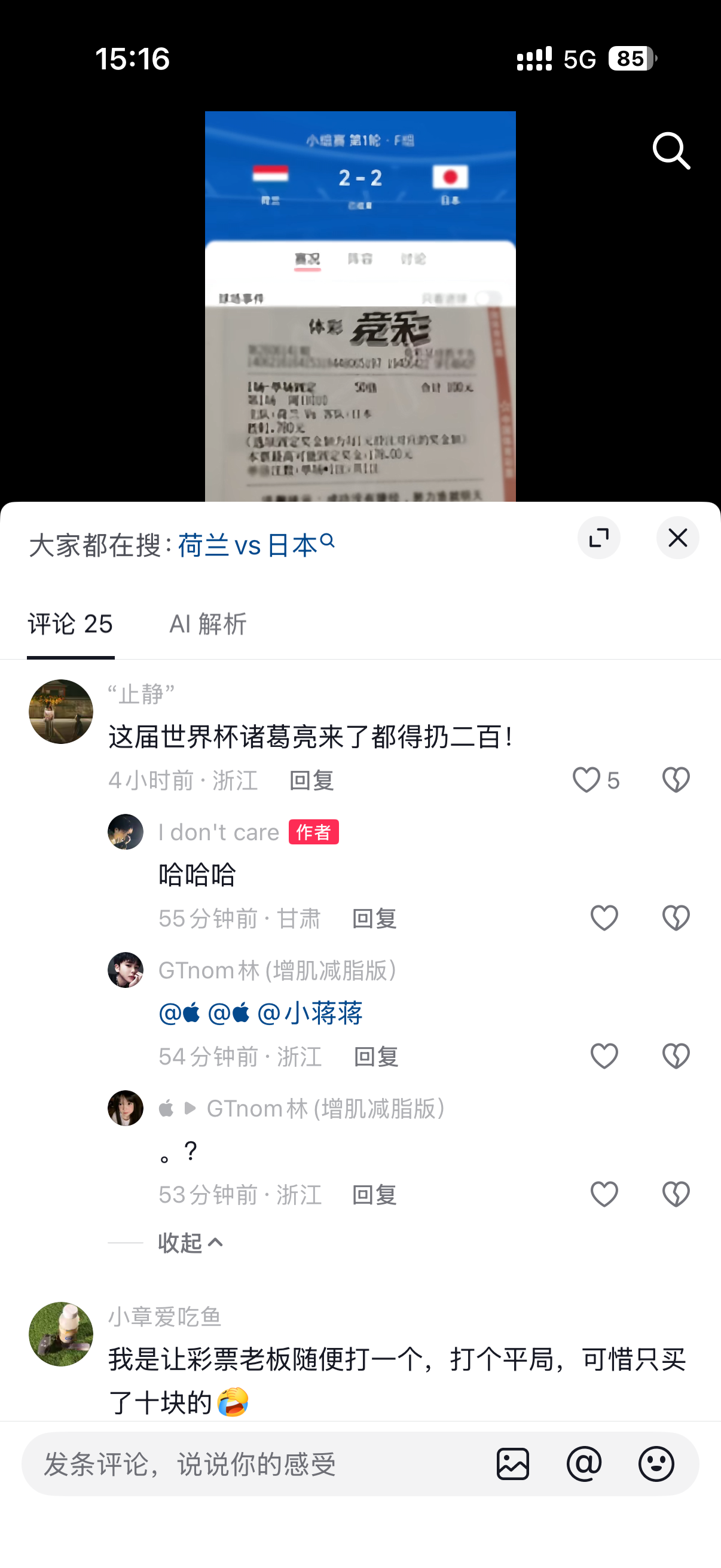
Task: Dislike the 。？ comment
Action: tap(676, 1194)
